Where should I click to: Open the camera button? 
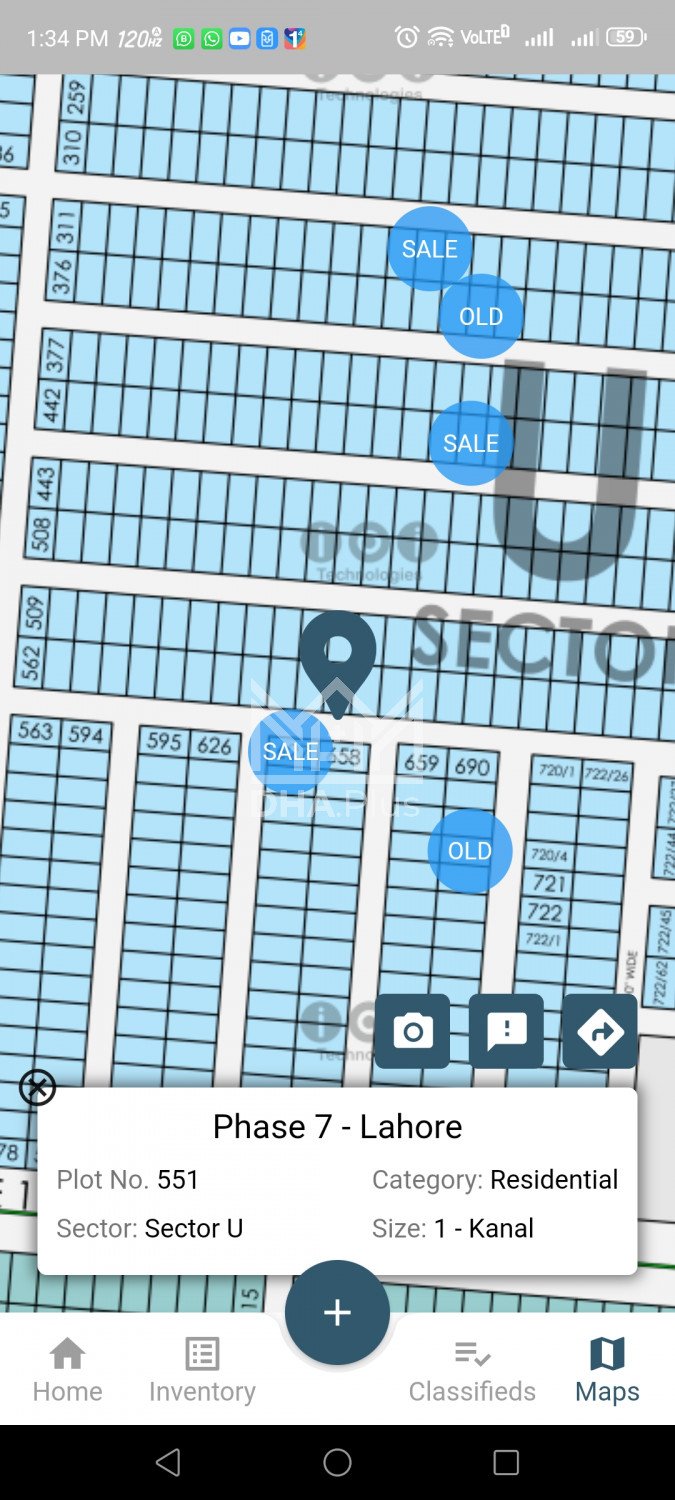coord(412,1031)
